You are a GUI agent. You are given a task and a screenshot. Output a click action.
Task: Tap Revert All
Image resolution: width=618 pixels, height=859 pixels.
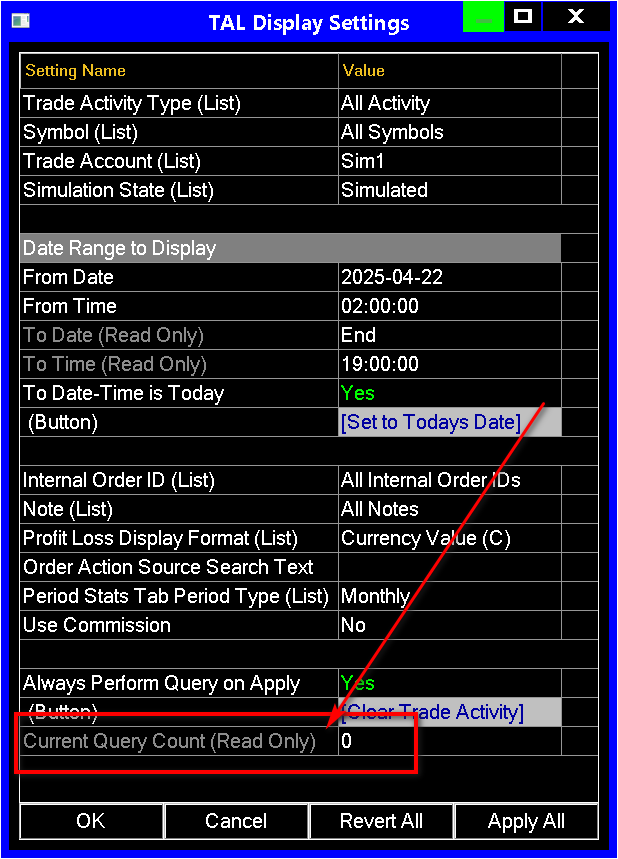point(381,821)
